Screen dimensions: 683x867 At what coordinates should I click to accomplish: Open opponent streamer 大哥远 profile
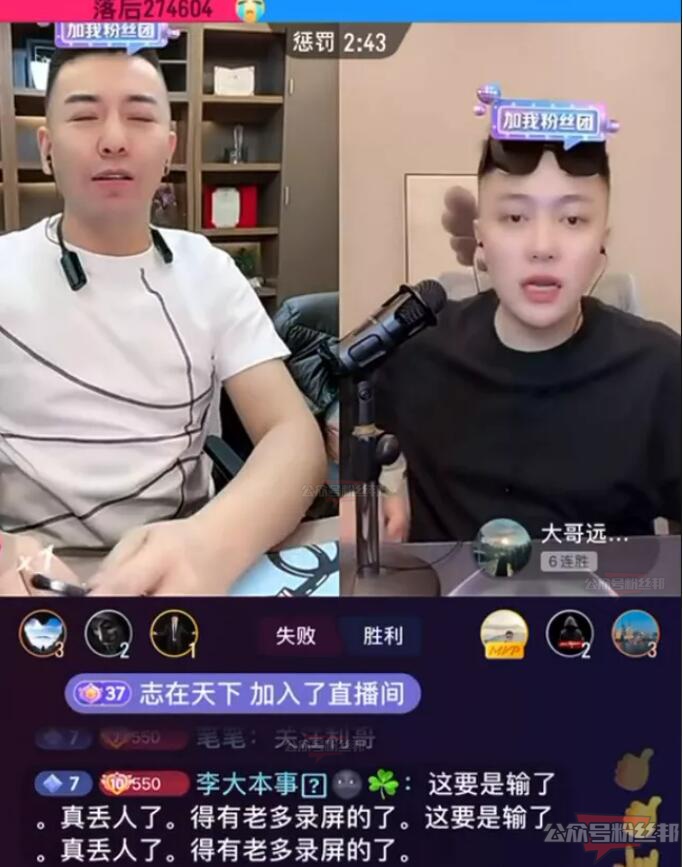tap(502, 547)
